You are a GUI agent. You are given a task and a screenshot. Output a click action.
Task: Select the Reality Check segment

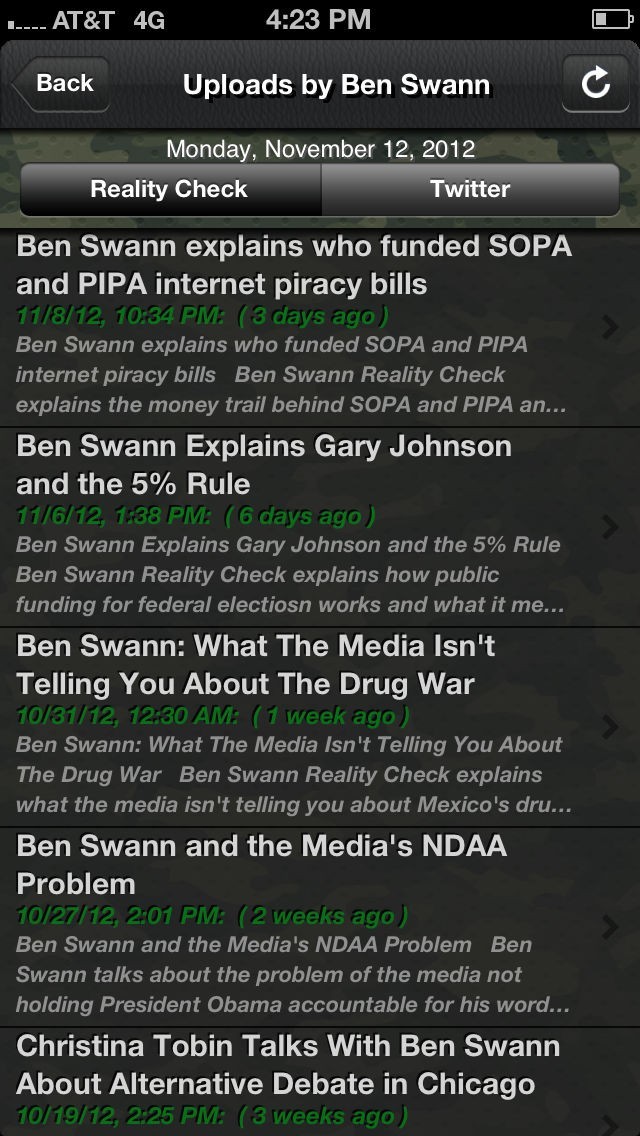(170, 189)
